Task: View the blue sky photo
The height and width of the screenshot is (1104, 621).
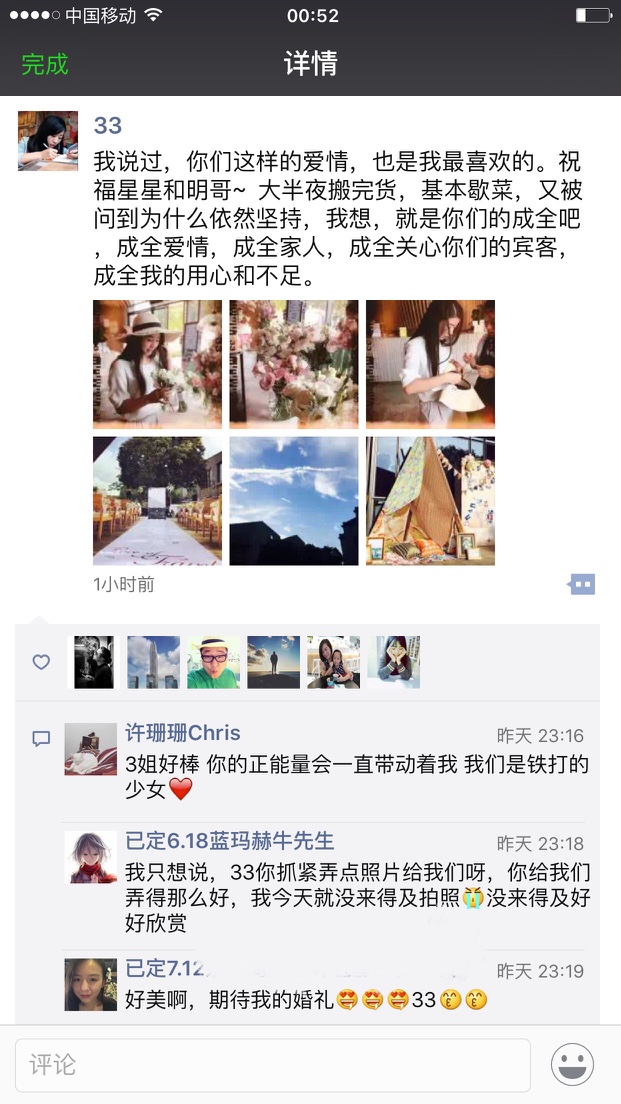Action: click(x=294, y=501)
